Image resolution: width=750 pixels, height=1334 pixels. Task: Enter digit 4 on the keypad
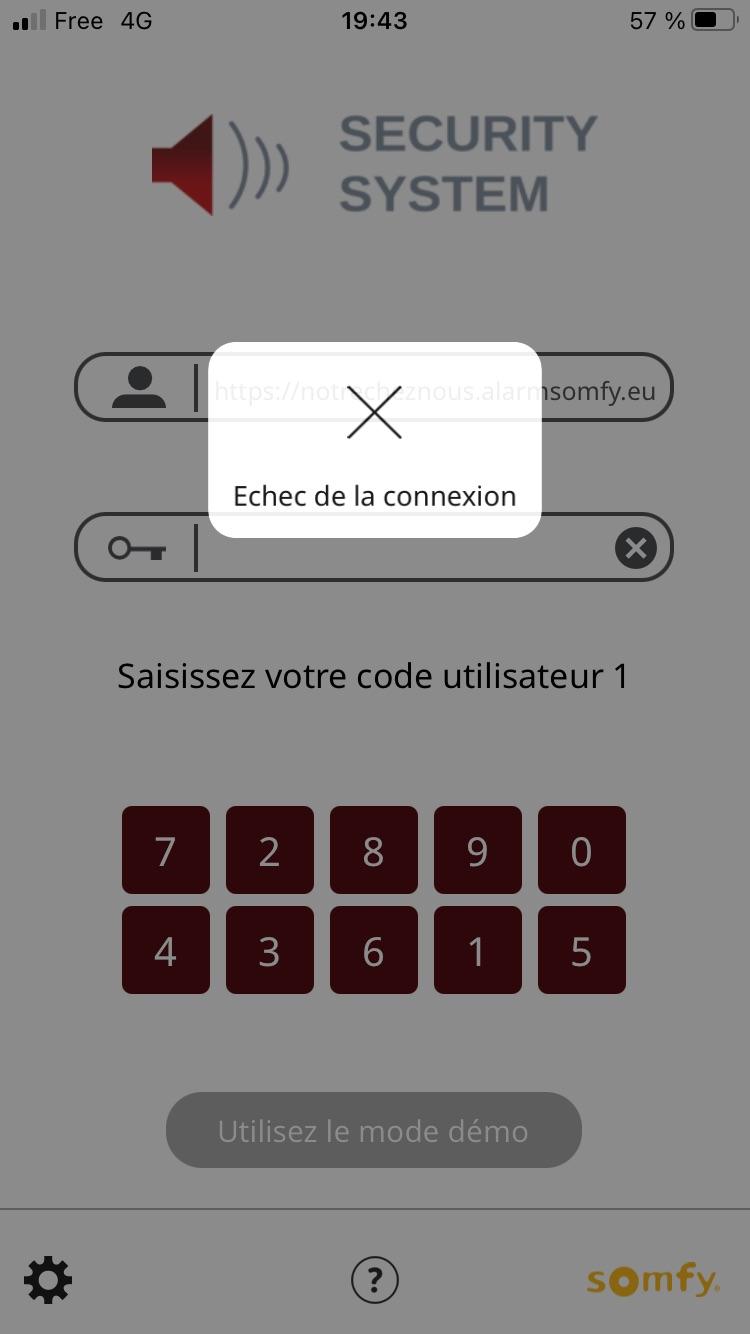[166, 950]
